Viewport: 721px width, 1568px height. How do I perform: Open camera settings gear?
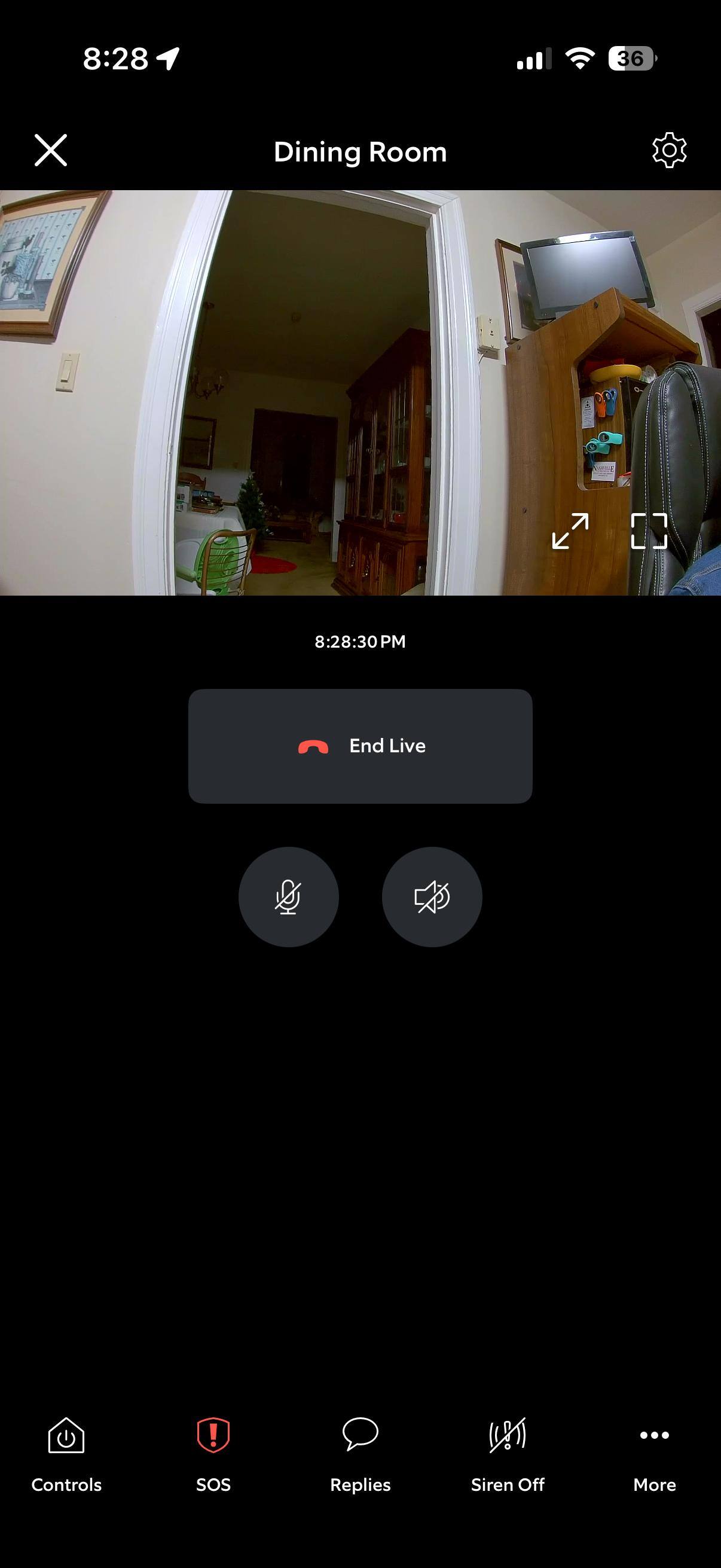(x=668, y=150)
